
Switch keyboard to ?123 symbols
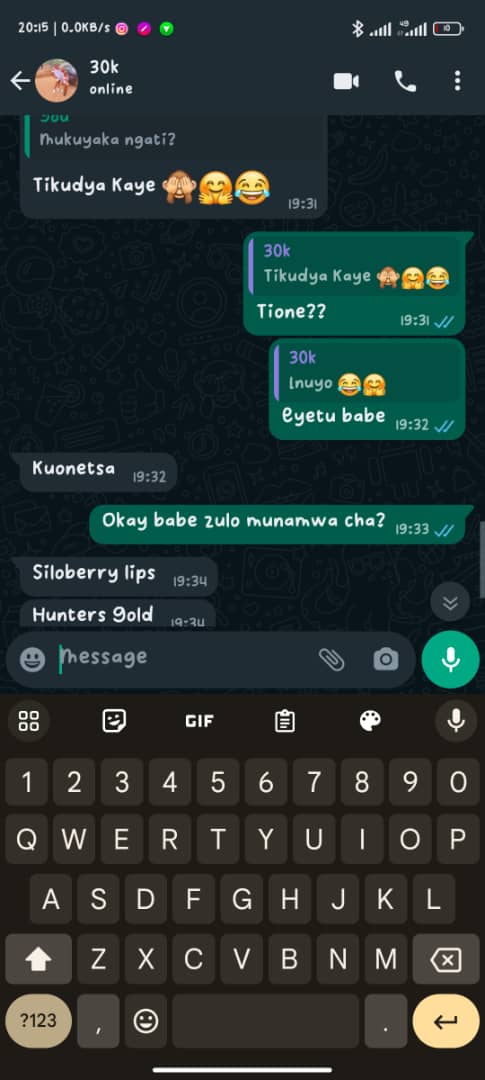(x=38, y=1021)
